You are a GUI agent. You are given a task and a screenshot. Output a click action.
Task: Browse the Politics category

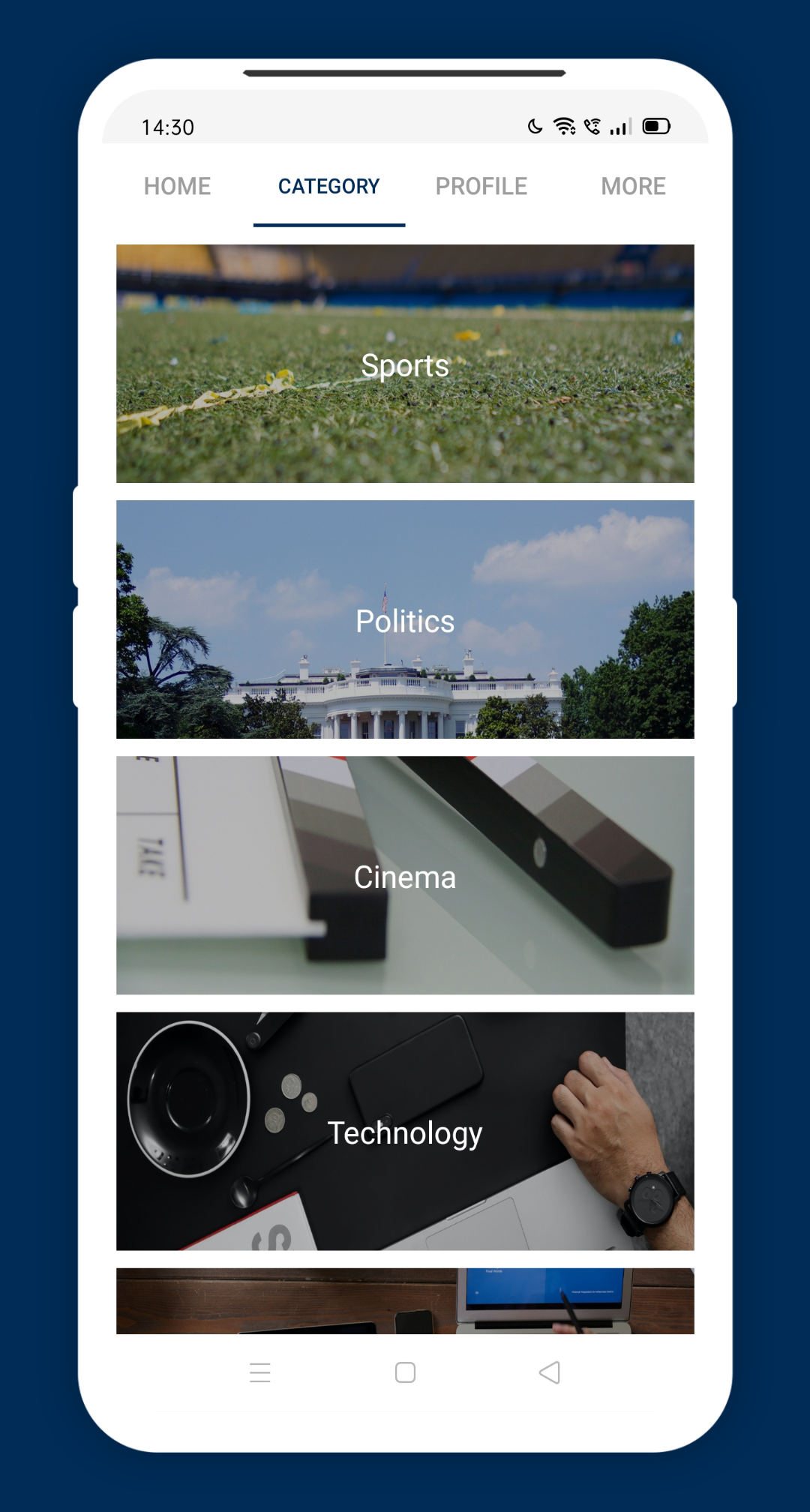click(x=405, y=619)
